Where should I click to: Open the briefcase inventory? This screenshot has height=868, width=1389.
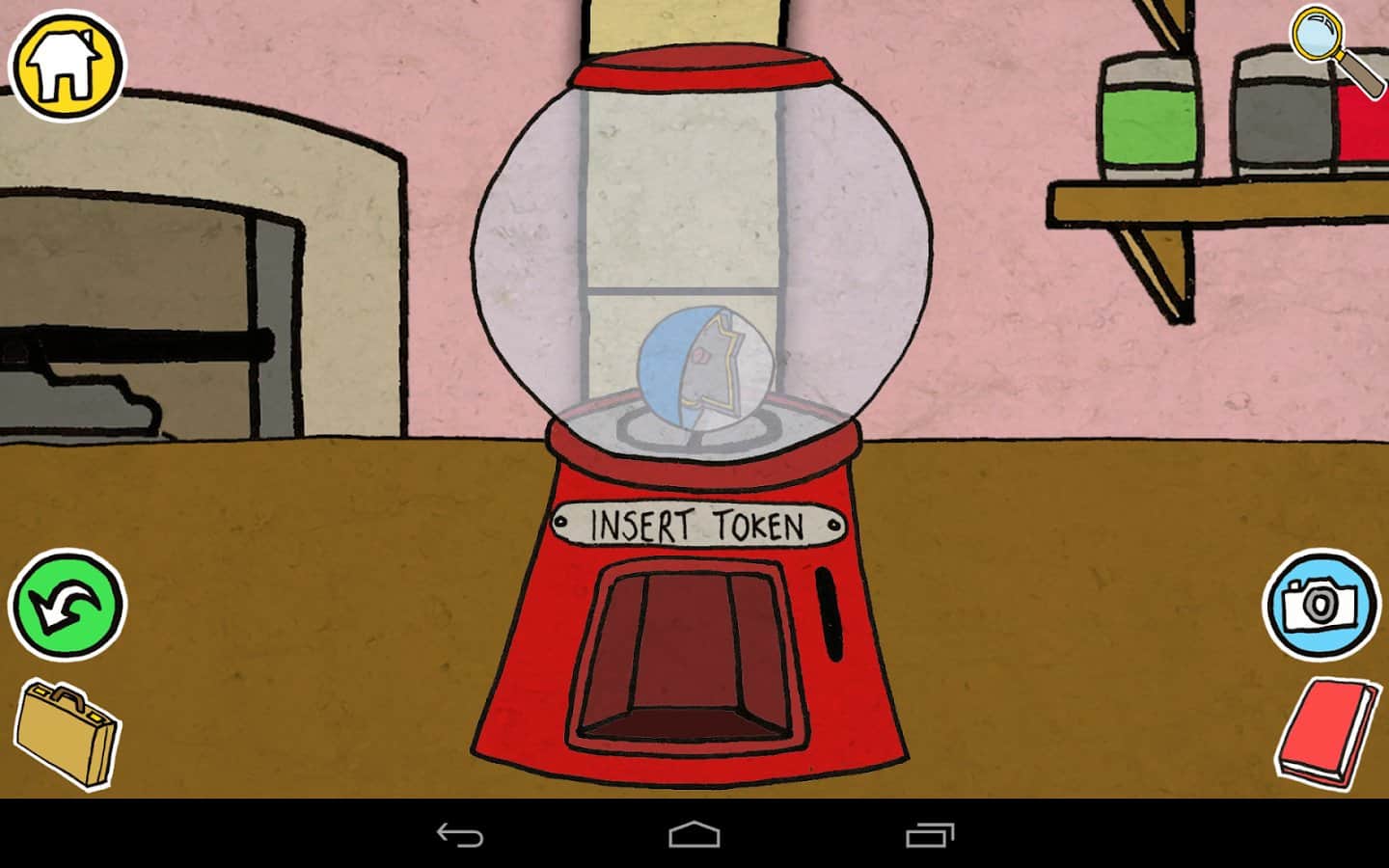pyautogui.click(x=65, y=732)
